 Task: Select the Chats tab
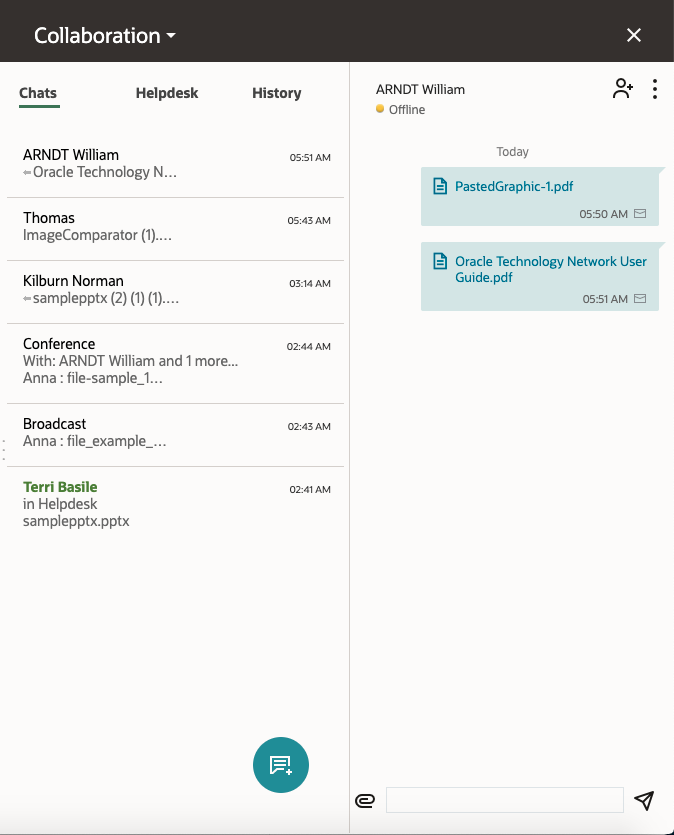(x=38, y=93)
